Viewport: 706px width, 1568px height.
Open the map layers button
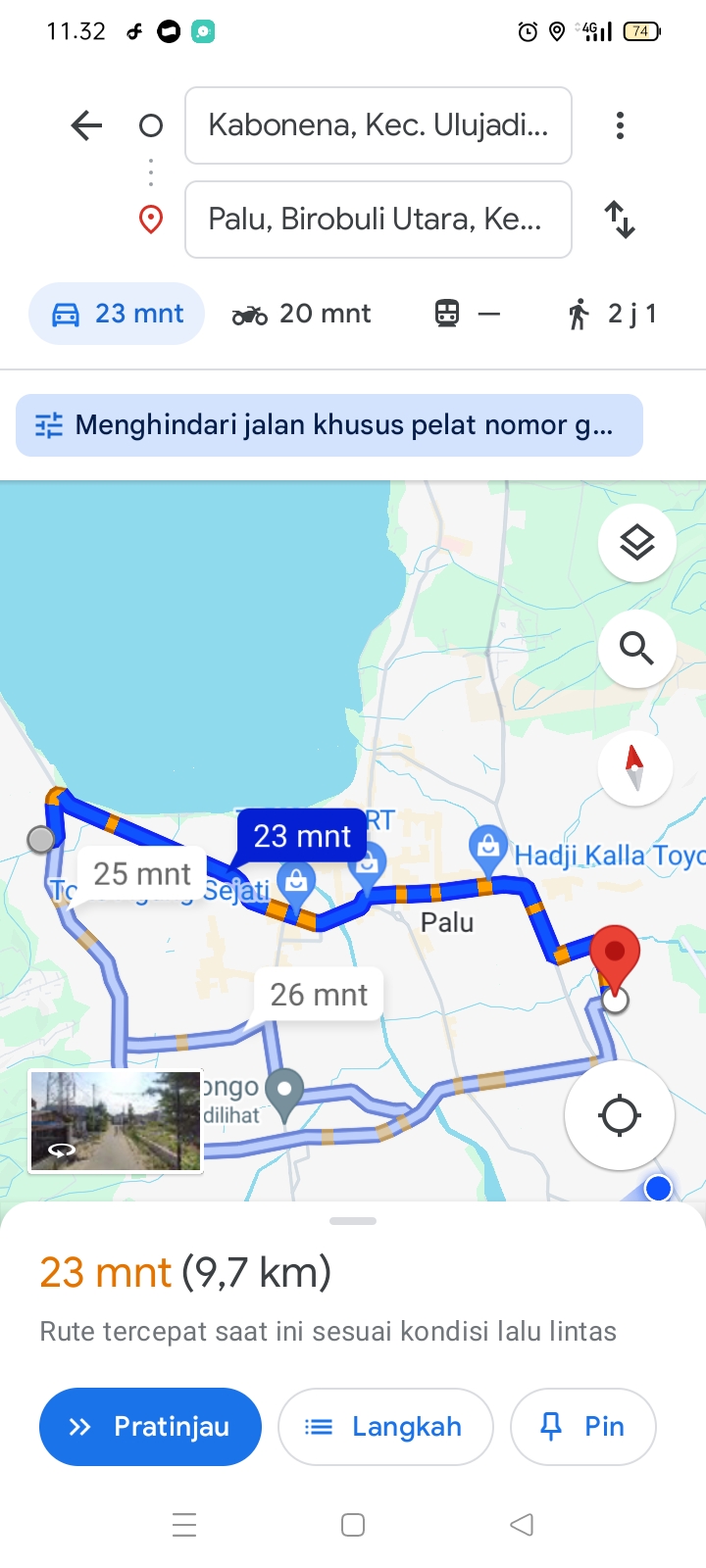(637, 542)
